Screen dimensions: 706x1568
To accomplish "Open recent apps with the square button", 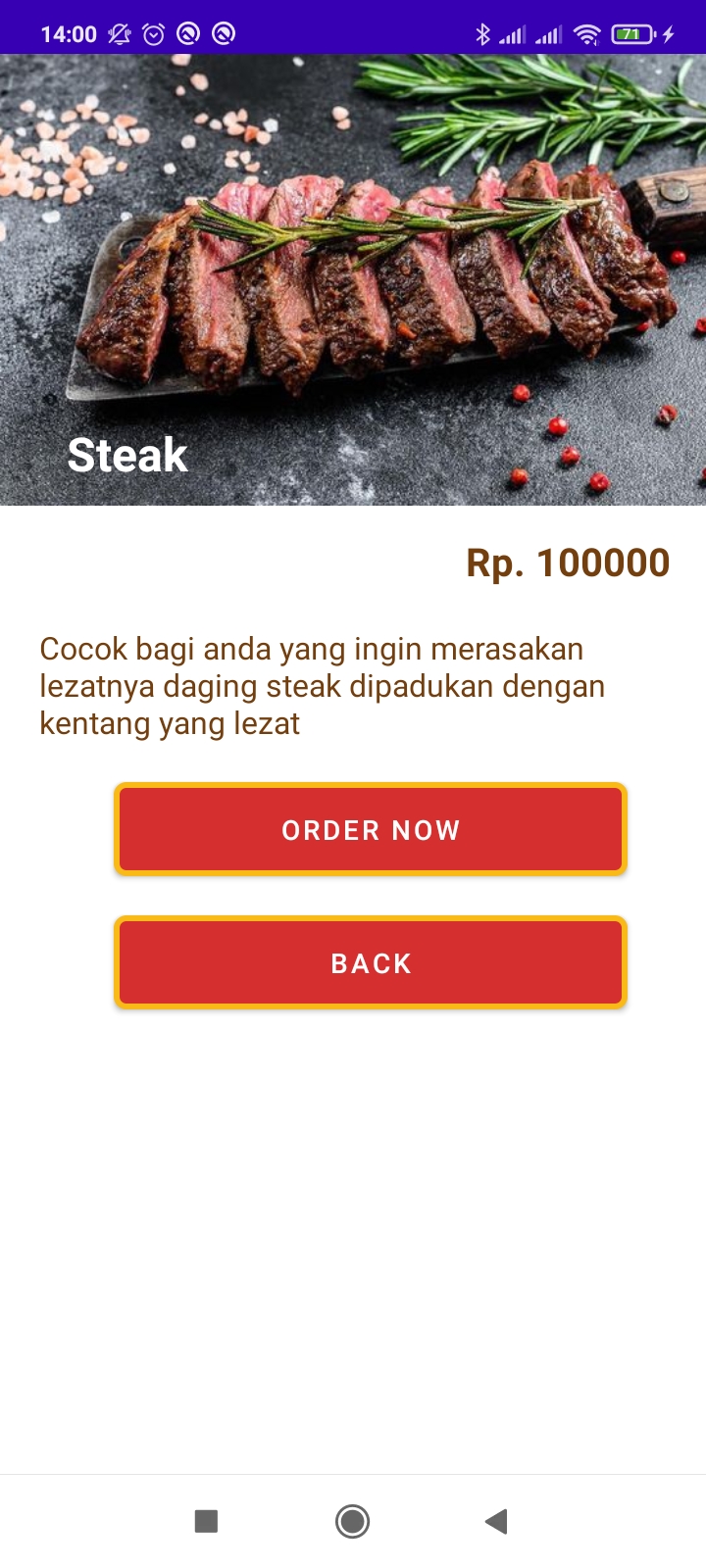I will pos(206,1521).
